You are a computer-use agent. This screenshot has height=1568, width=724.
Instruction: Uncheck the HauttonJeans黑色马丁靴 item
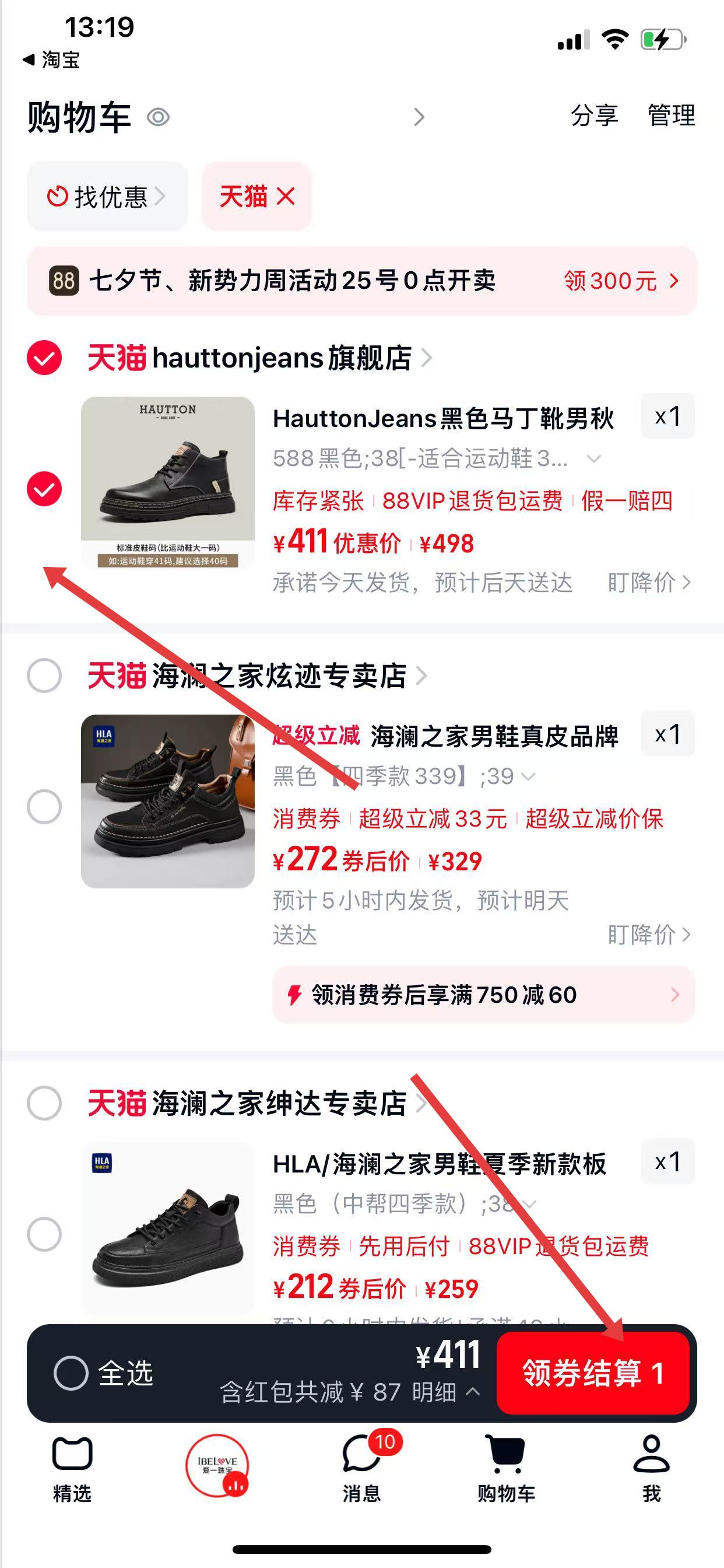(44, 489)
